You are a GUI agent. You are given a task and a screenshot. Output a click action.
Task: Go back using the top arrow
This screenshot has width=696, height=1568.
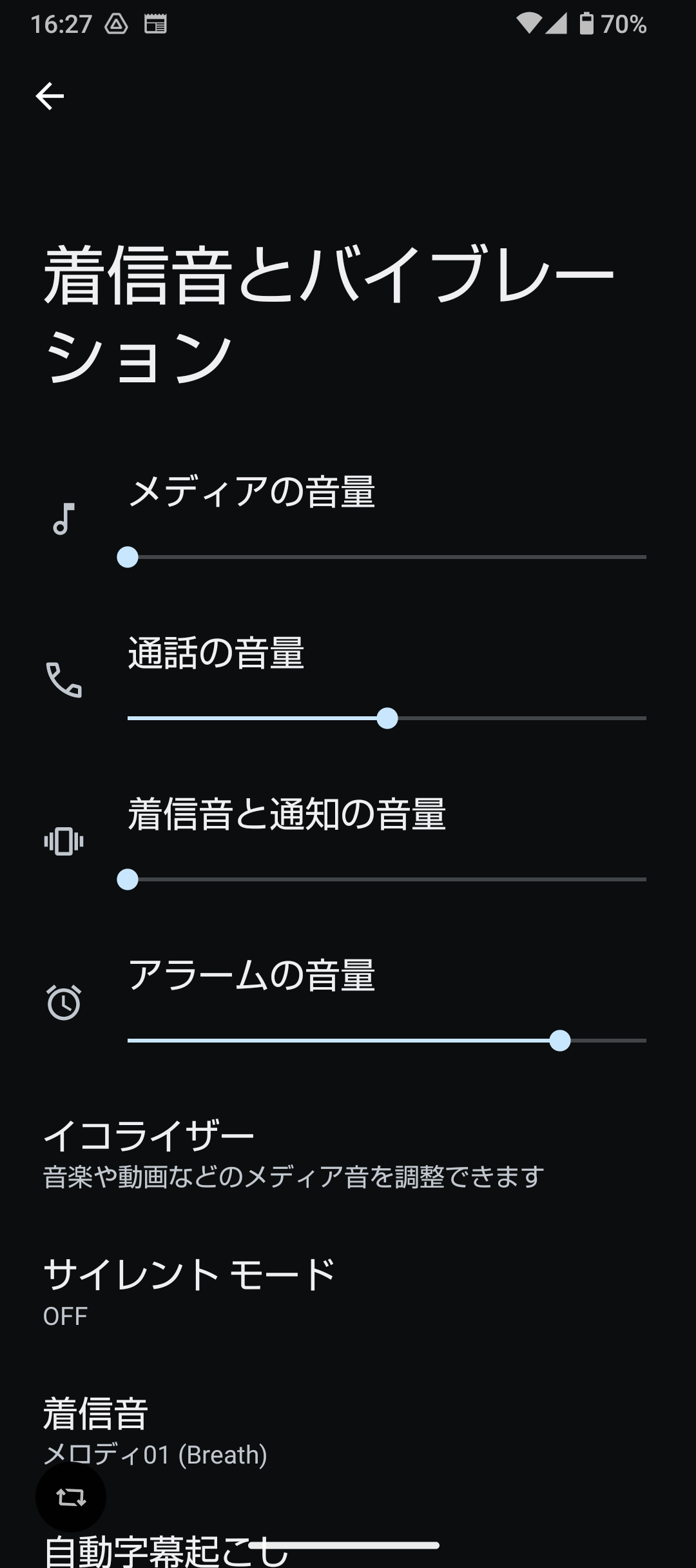(x=50, y=97)
